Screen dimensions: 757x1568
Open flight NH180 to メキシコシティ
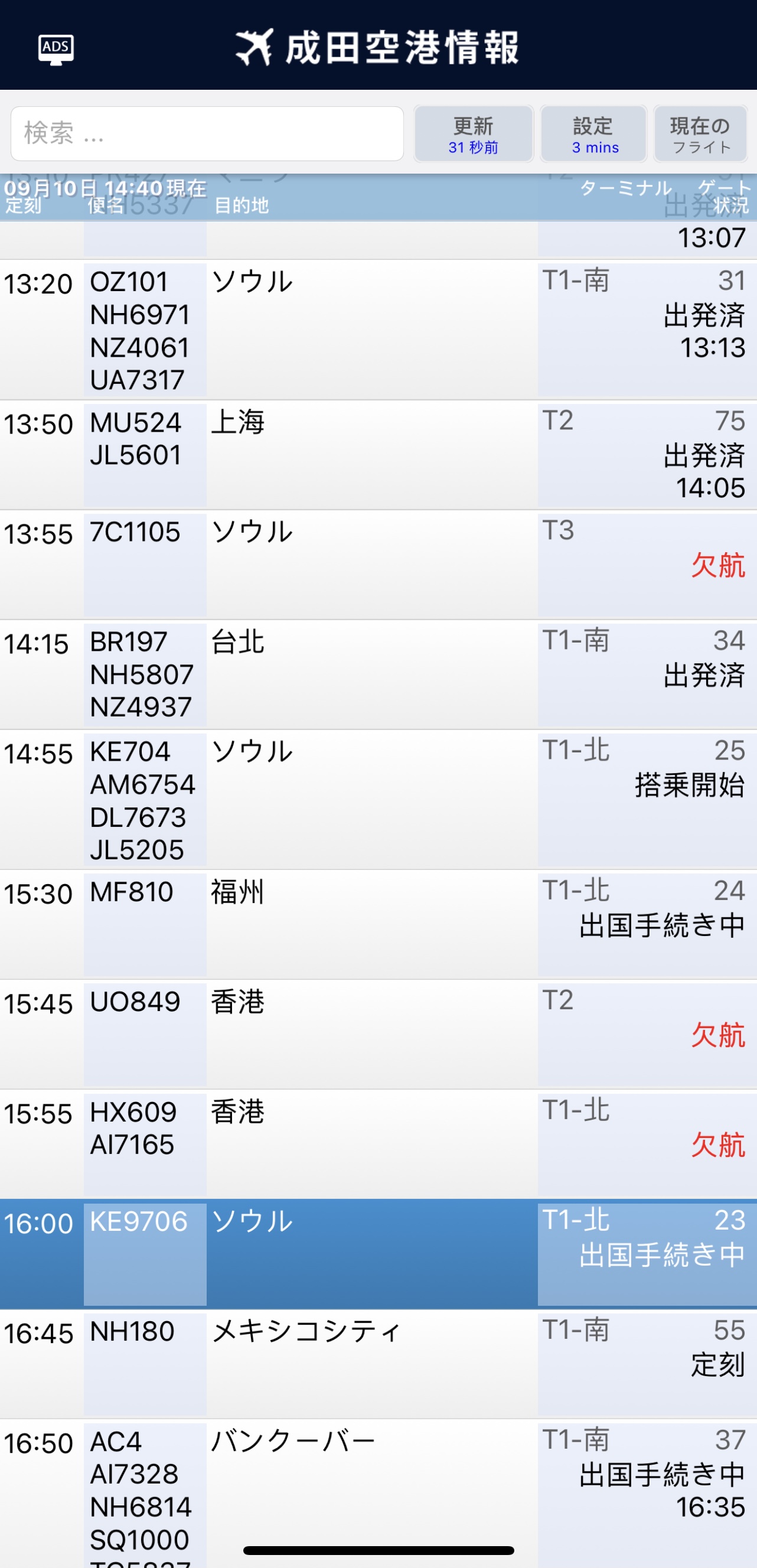(378, 1364)
